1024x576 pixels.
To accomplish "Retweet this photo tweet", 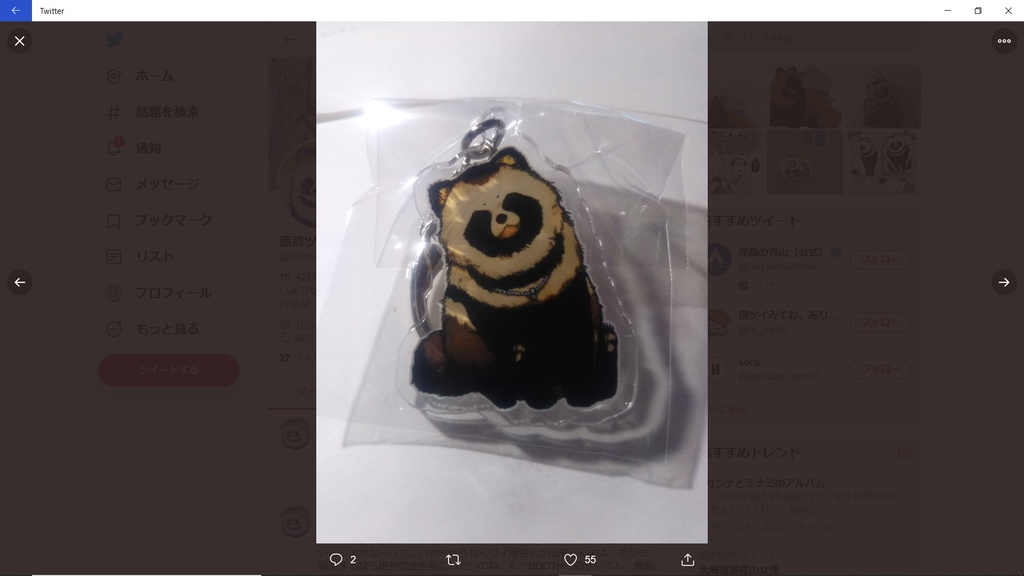I will coord(453,560).
